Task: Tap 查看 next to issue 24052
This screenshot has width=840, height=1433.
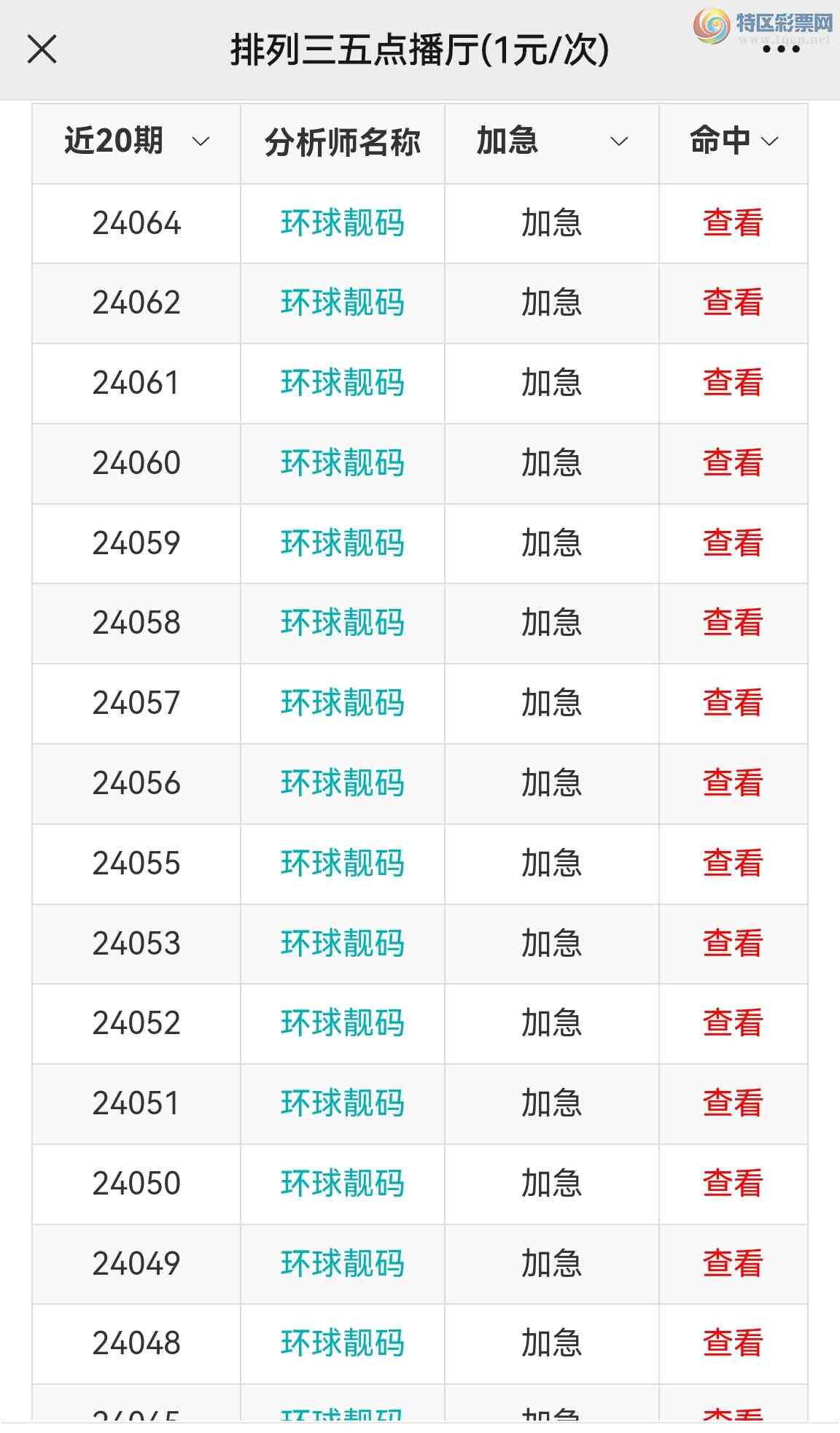Action: [733, 1023]
